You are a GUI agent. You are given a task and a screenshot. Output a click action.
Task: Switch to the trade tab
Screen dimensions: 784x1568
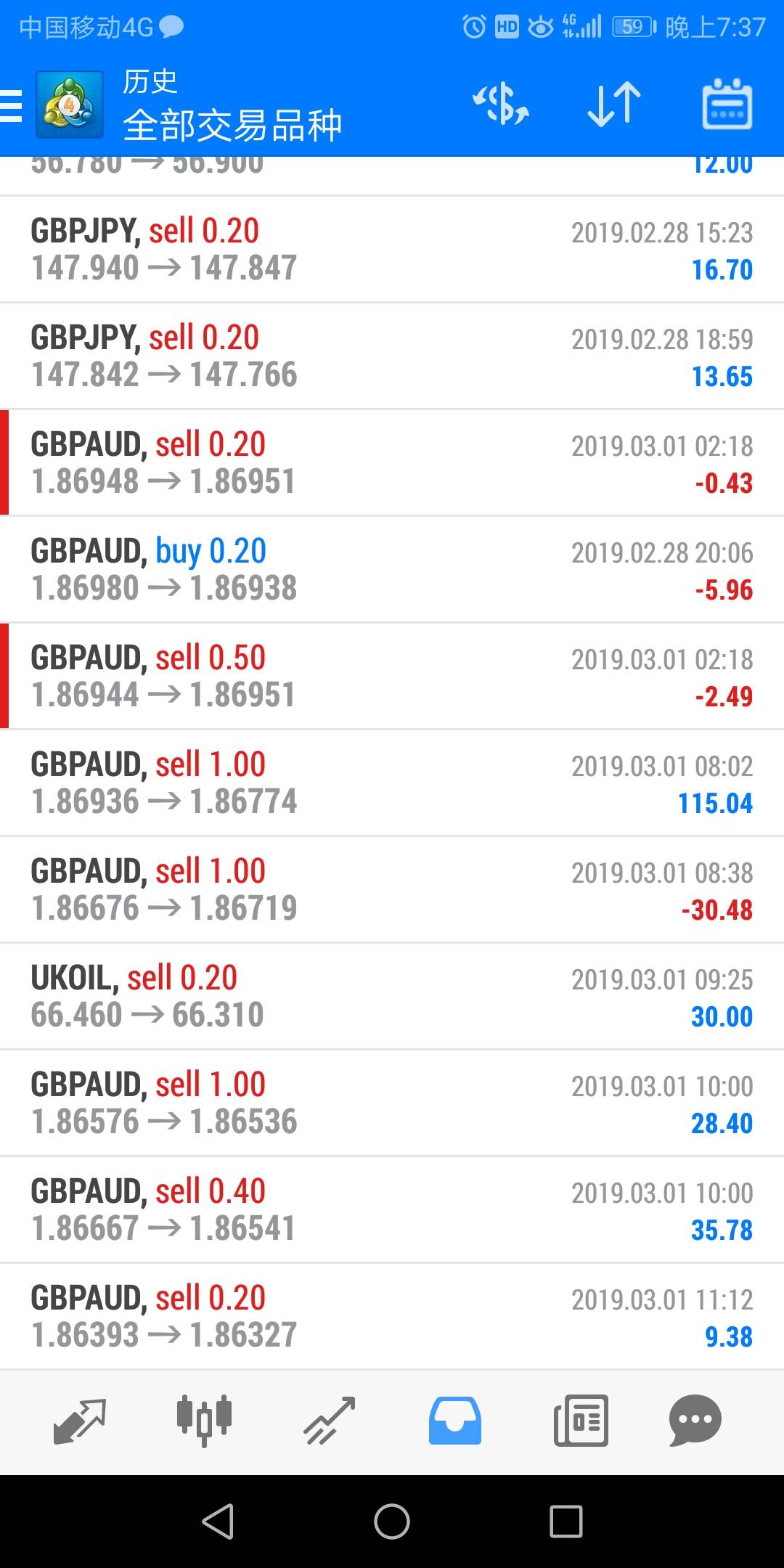tap(330, 1420)
